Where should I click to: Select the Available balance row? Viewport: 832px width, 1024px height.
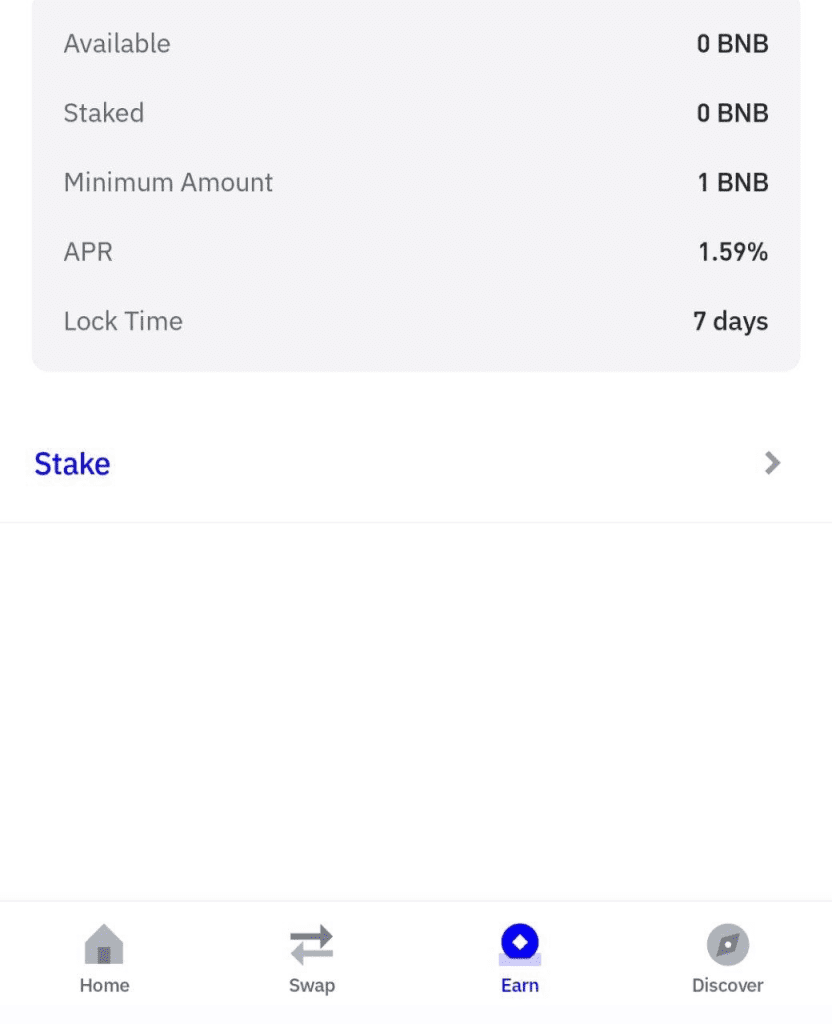[416, 44]
